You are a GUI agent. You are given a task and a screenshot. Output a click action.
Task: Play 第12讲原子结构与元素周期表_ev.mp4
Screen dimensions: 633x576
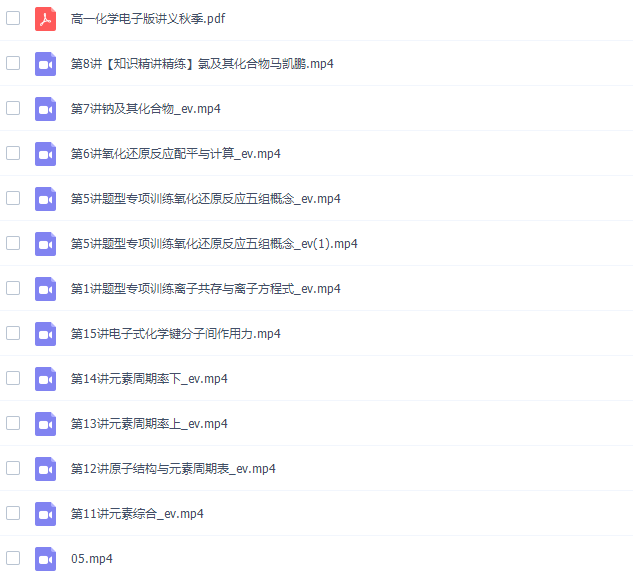click(x=173, y=469)
